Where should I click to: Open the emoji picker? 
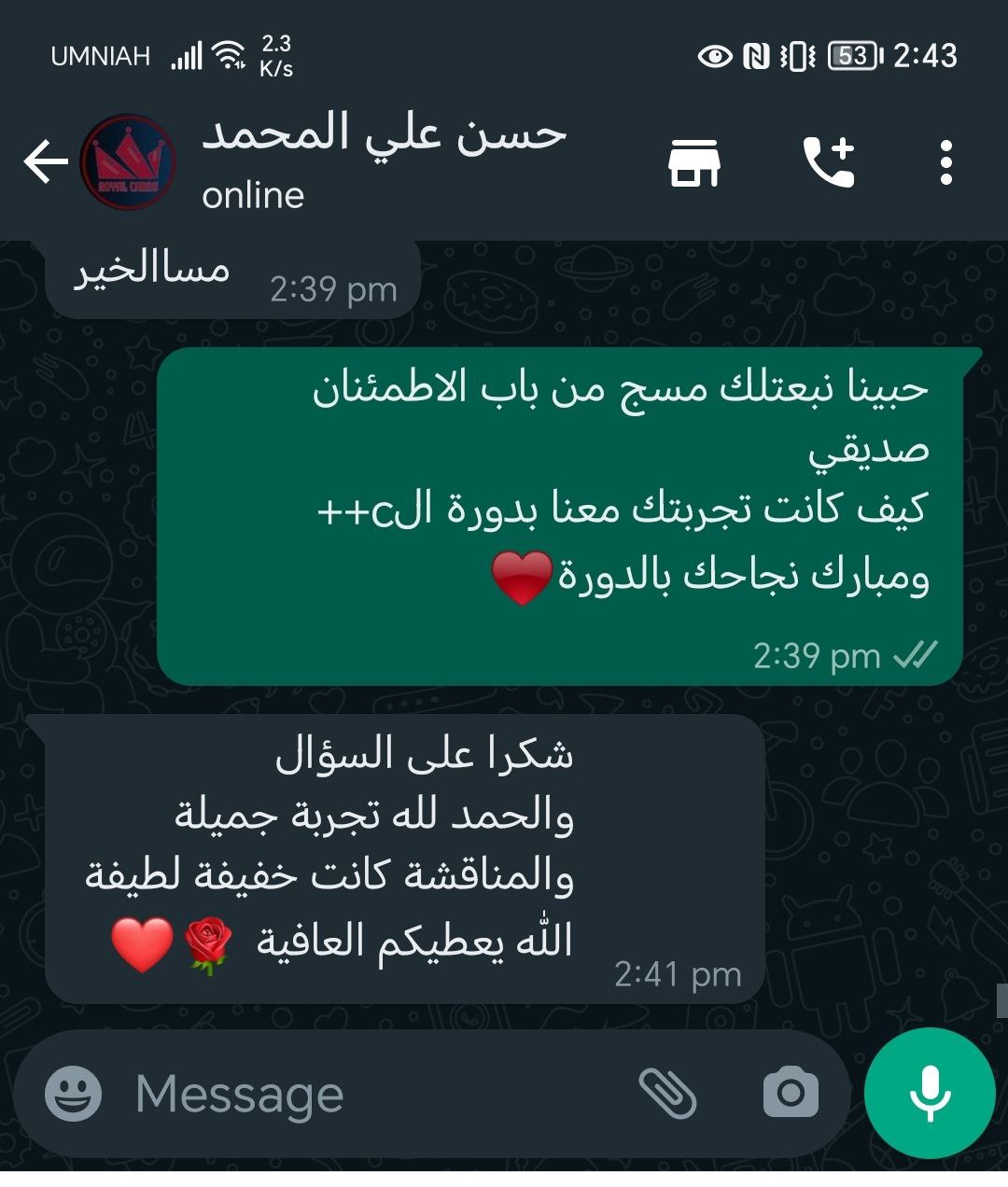click(74, 1093)
